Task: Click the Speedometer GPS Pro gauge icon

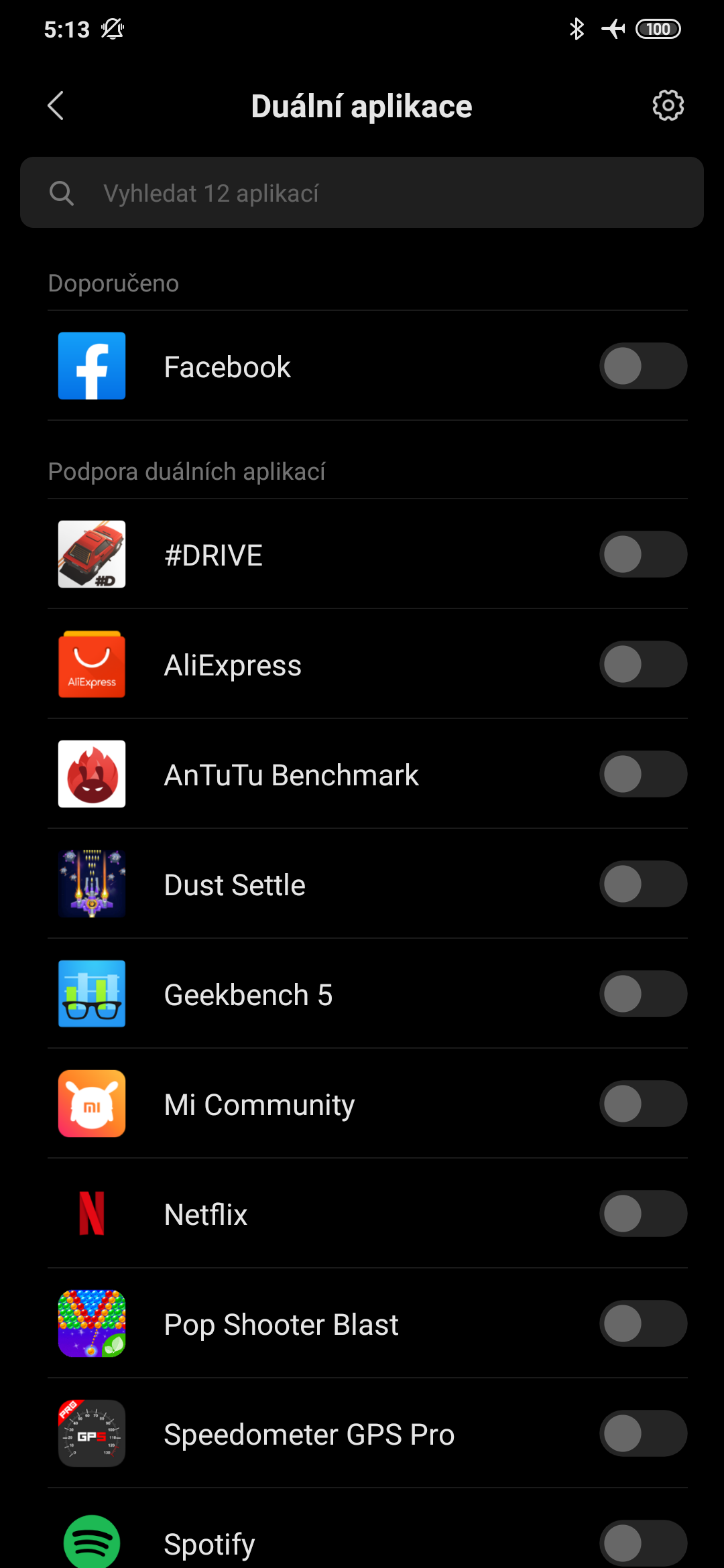Action: 92,1434
